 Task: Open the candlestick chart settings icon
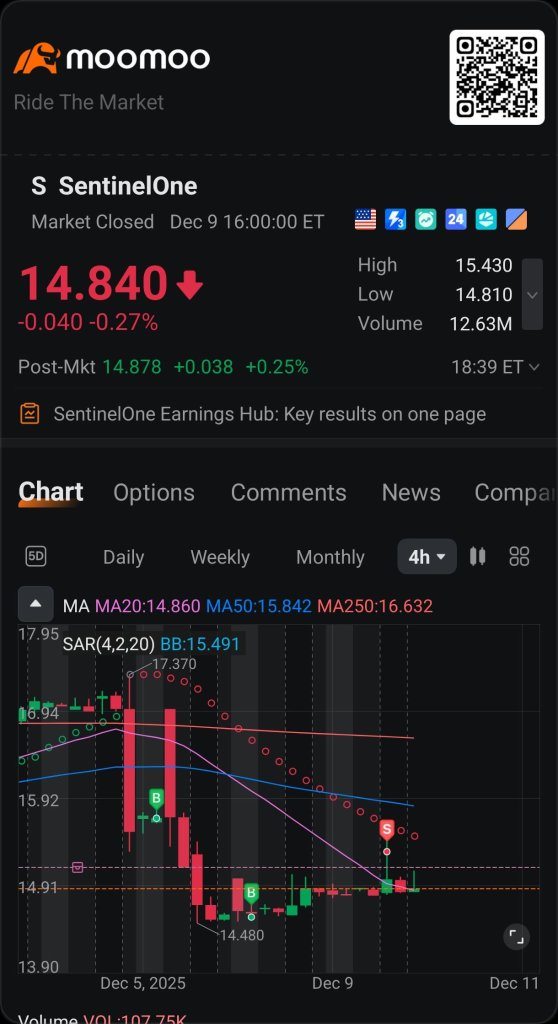click(478, 556)
